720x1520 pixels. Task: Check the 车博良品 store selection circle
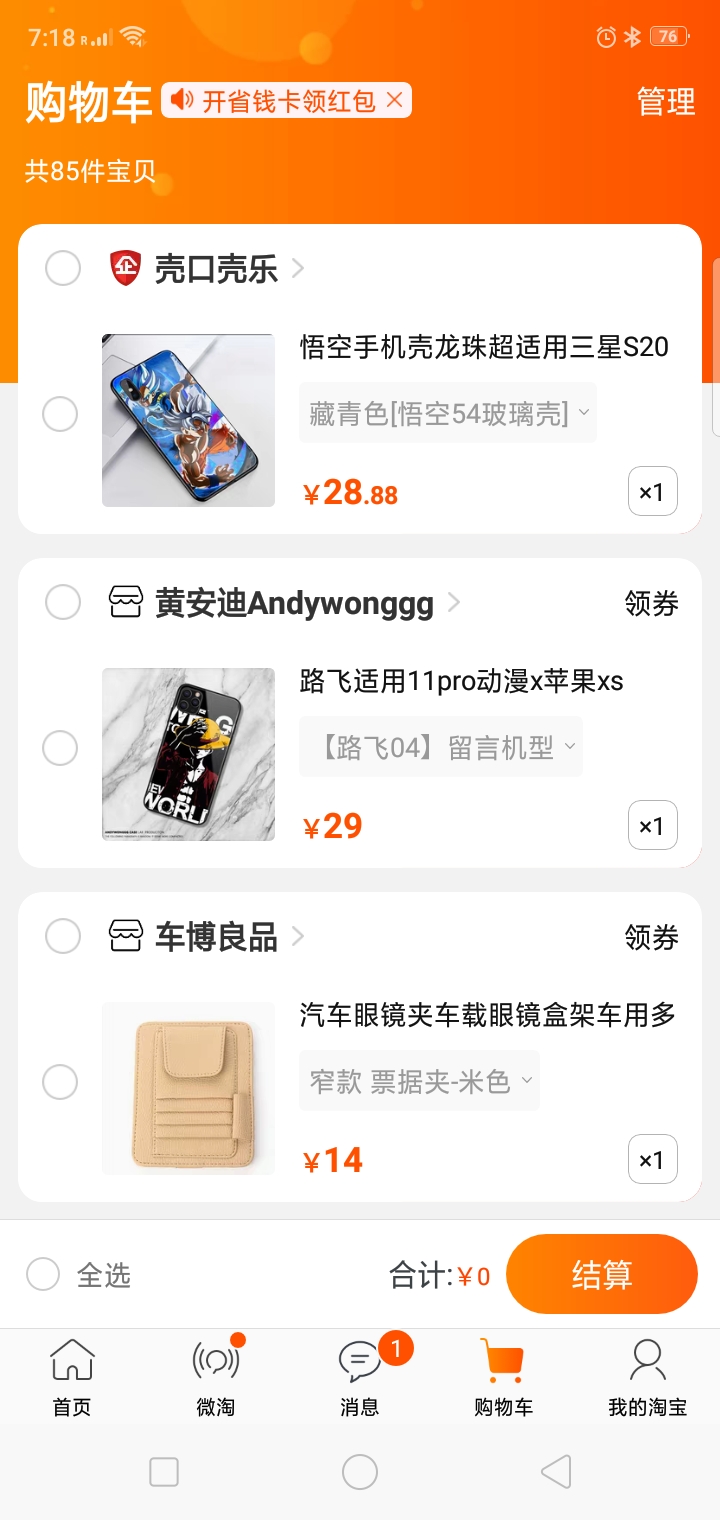coord(62,936)
